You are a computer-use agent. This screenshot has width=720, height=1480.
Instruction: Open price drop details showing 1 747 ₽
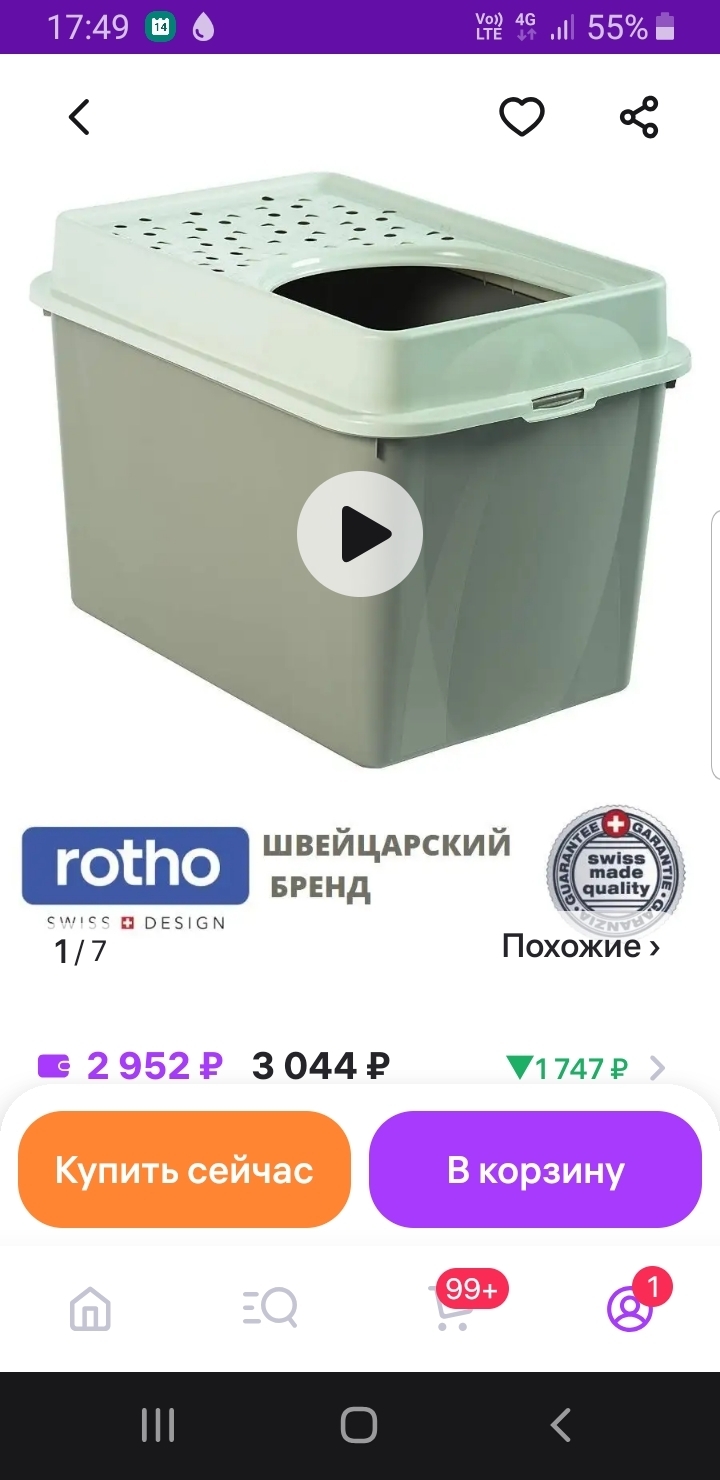[x=585, y=1068]
